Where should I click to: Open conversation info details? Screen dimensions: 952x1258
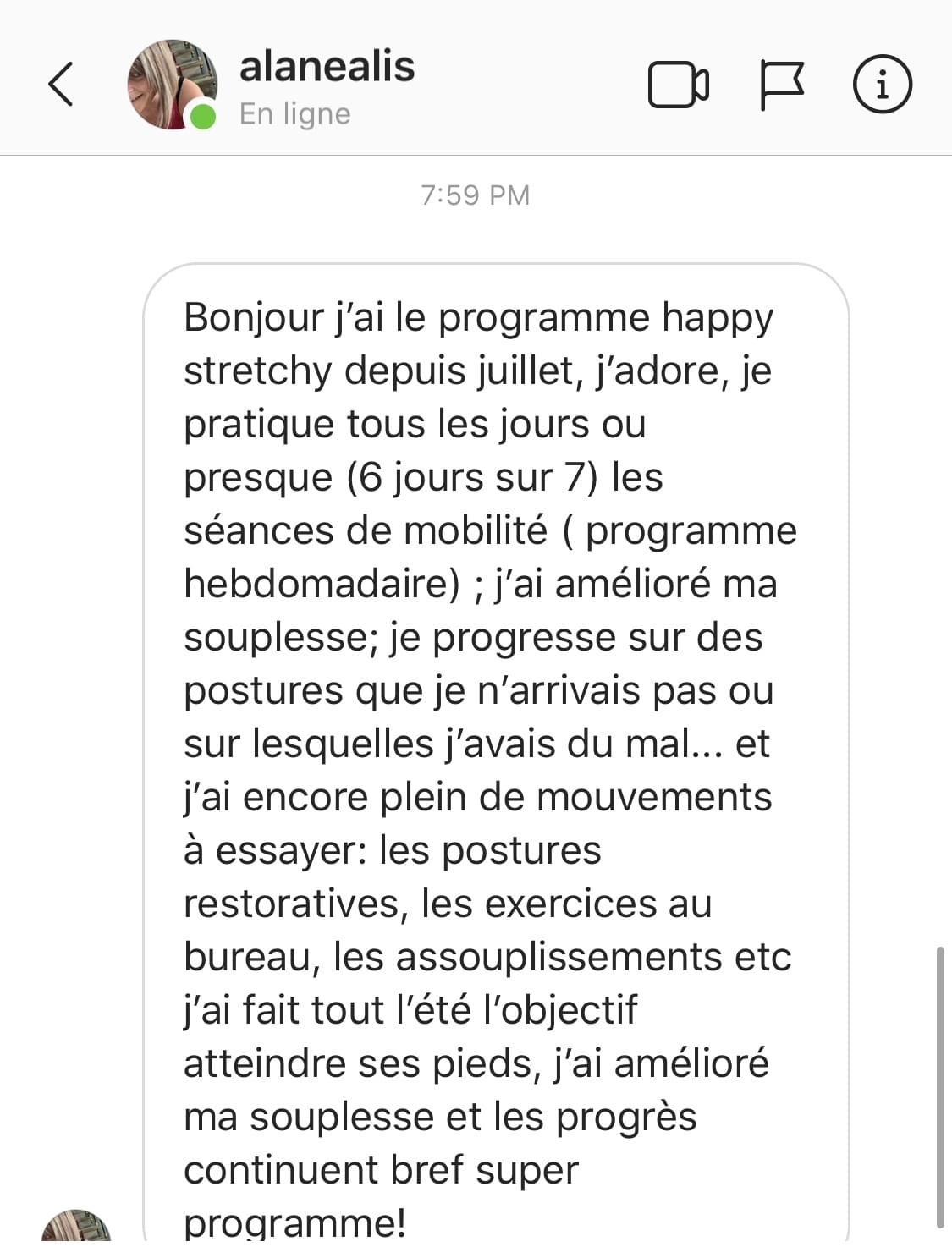[x=882, y=85]
